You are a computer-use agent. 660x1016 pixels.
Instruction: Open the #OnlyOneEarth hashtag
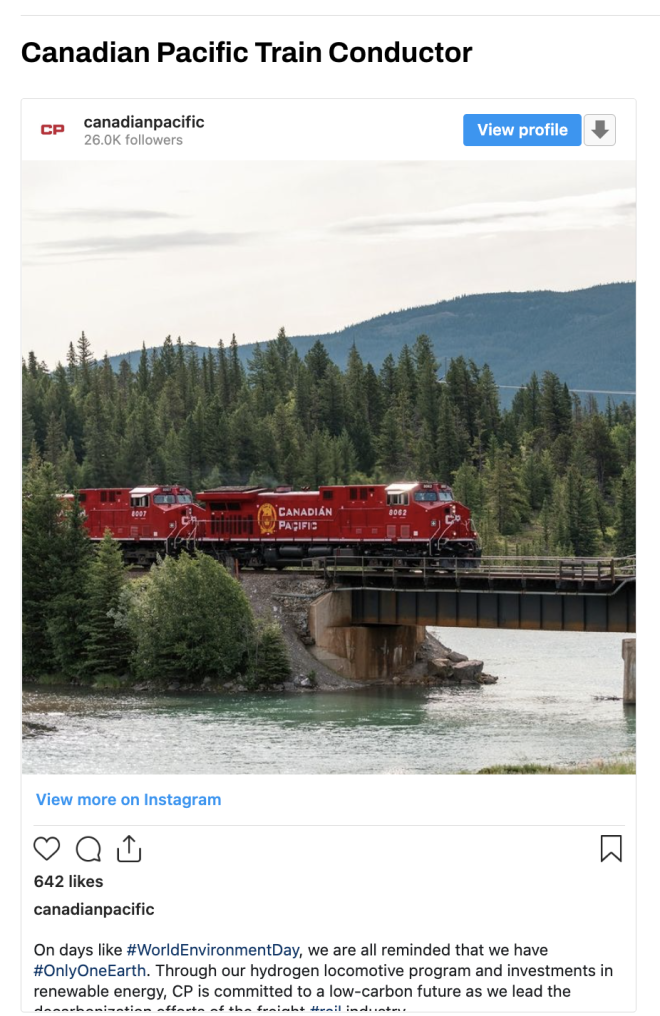pyautogui.click(x=90, y=971)
